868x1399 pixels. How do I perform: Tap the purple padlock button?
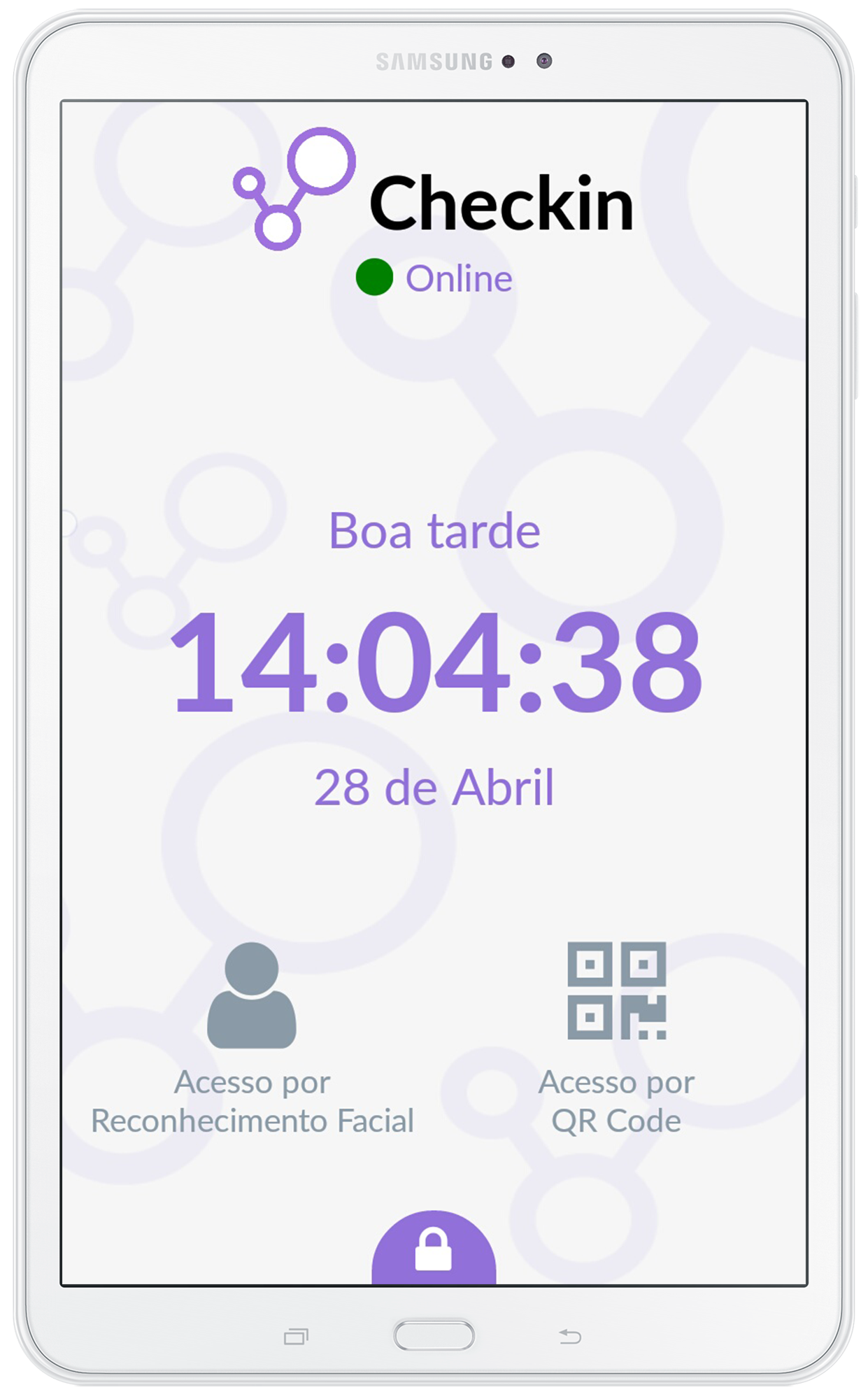pyautogui.click(x=434, y=1248)
